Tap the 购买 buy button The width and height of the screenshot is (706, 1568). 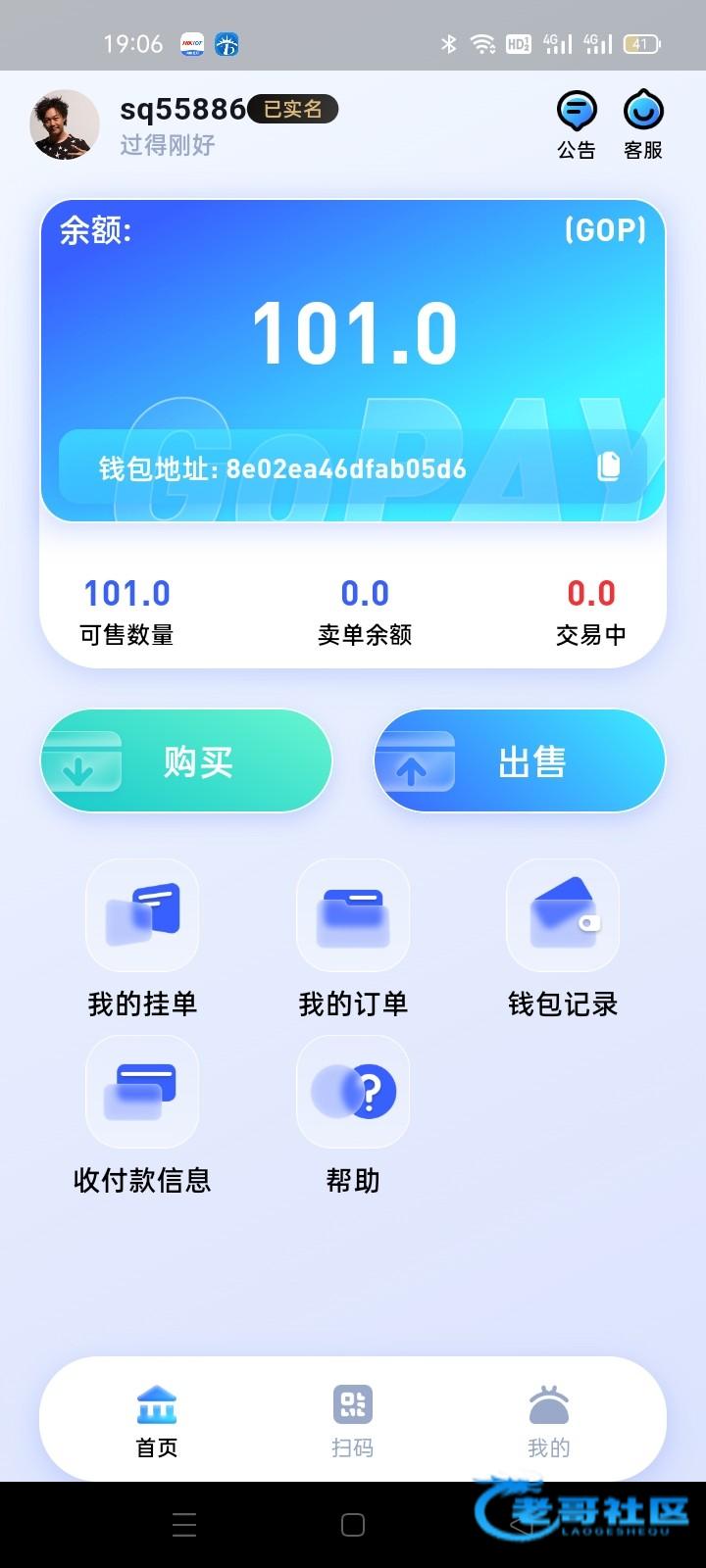[x=186, y=760]
